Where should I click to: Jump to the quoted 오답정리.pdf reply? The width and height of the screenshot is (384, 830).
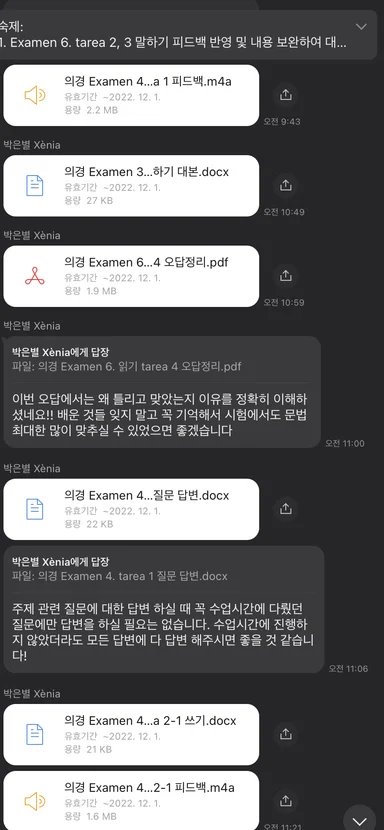coord(127,359)
